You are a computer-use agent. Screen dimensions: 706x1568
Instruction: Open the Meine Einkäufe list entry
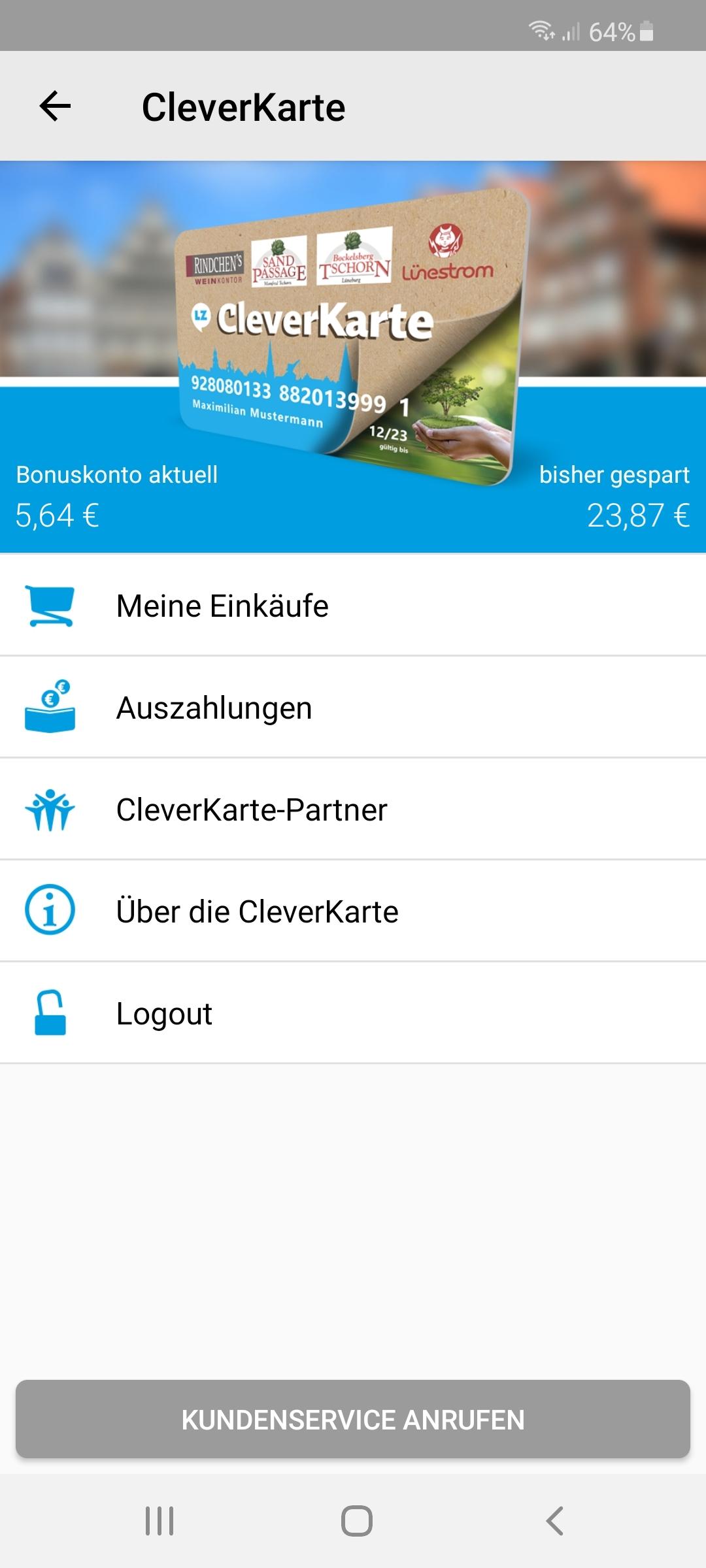(x=222, y=604)
